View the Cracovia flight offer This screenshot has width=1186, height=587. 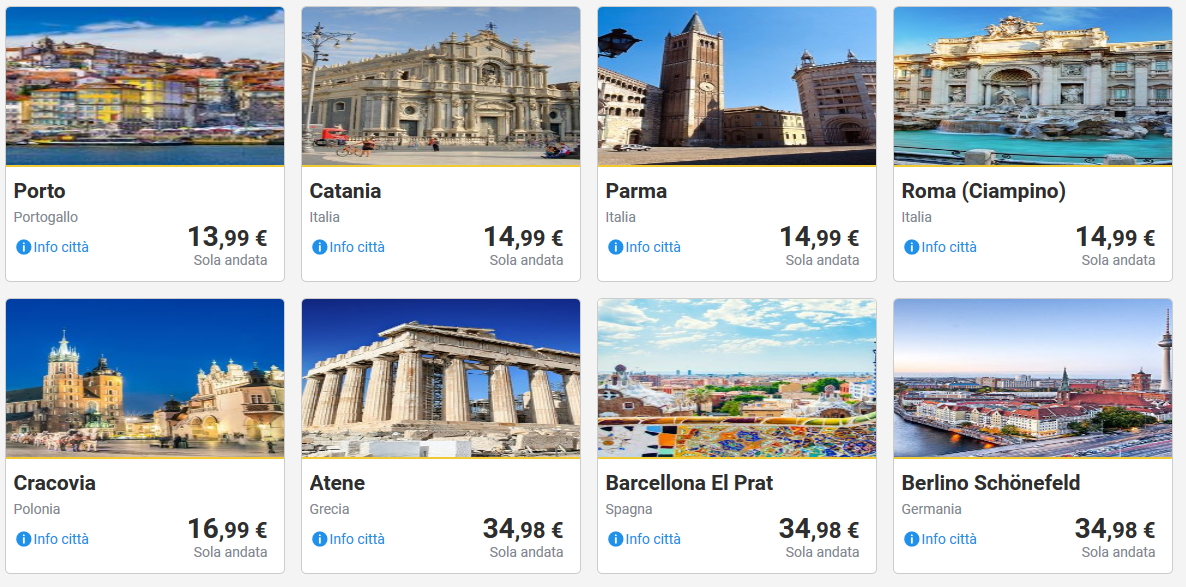[145, 379]
